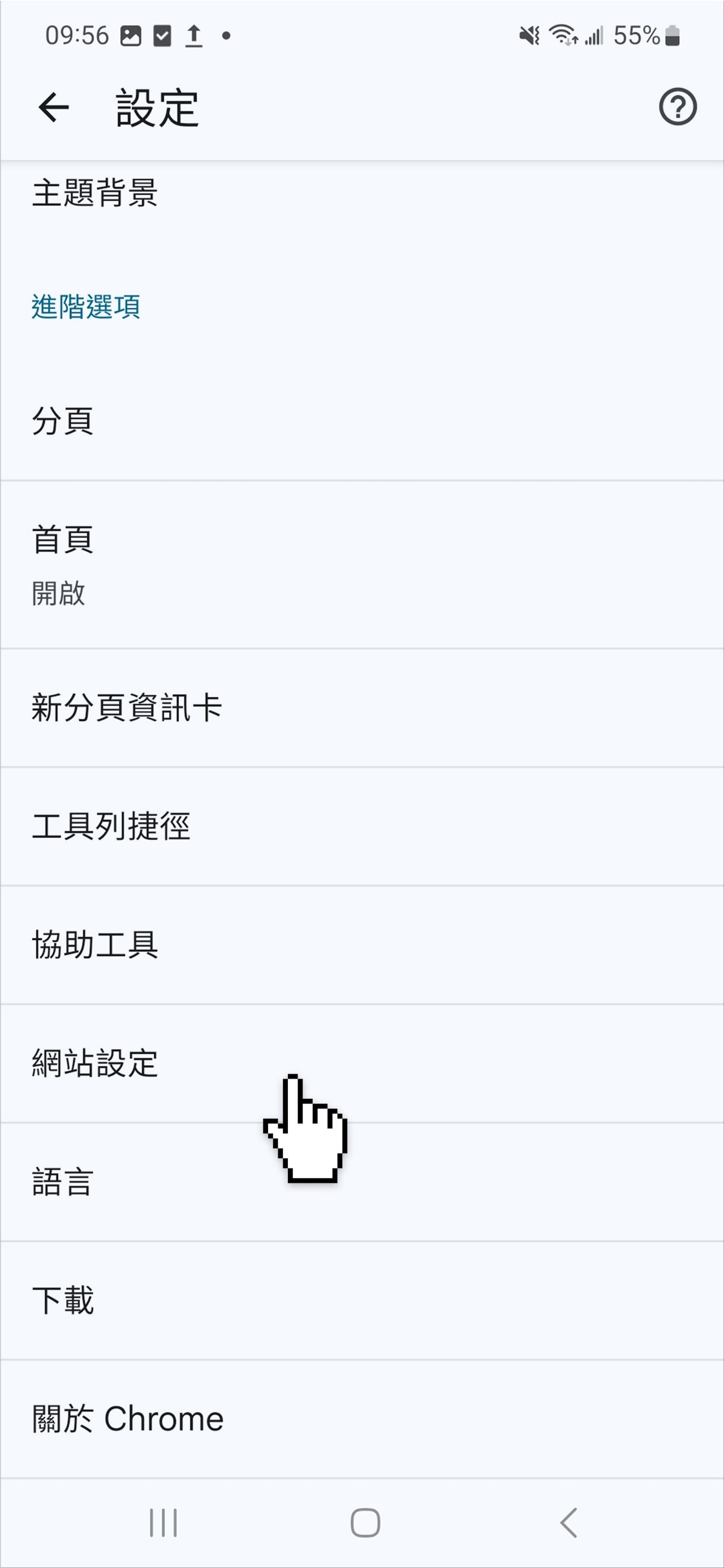Open the help question mark icon
This screenshot has width=724, height=1568.
(x=677, y=107)
